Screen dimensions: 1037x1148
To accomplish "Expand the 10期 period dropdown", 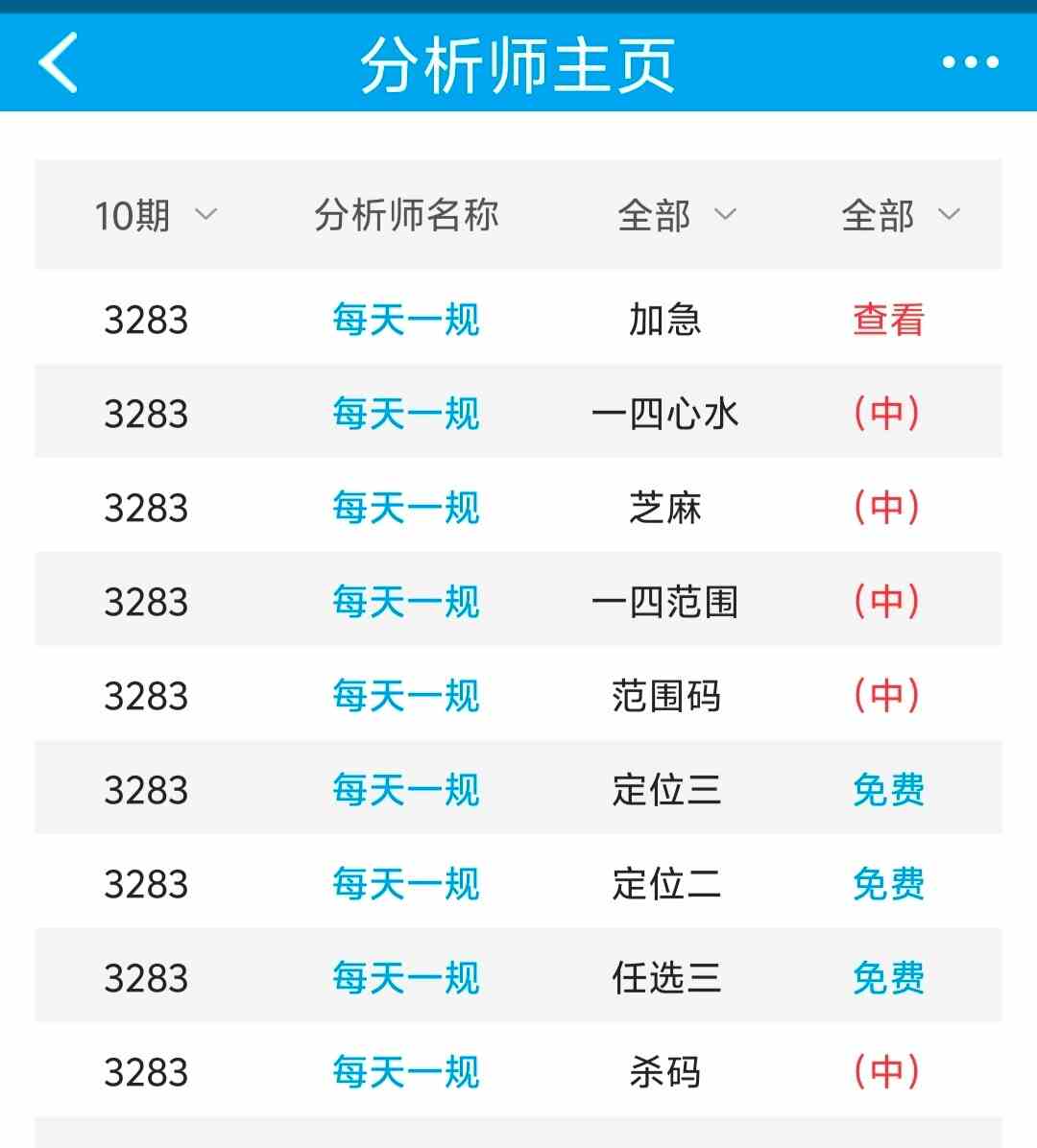I will (x=156, y=215).
